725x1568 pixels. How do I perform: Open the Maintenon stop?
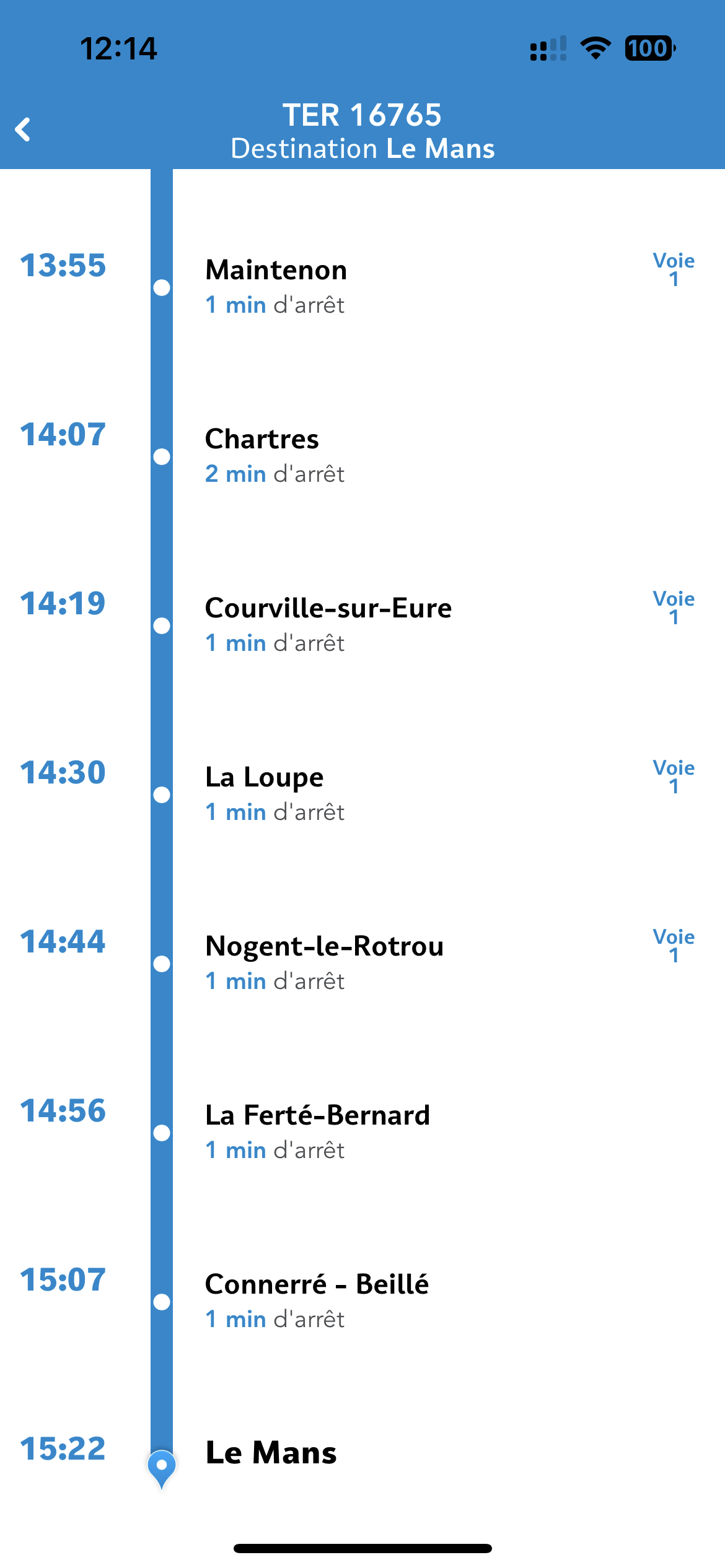(362, 287)
